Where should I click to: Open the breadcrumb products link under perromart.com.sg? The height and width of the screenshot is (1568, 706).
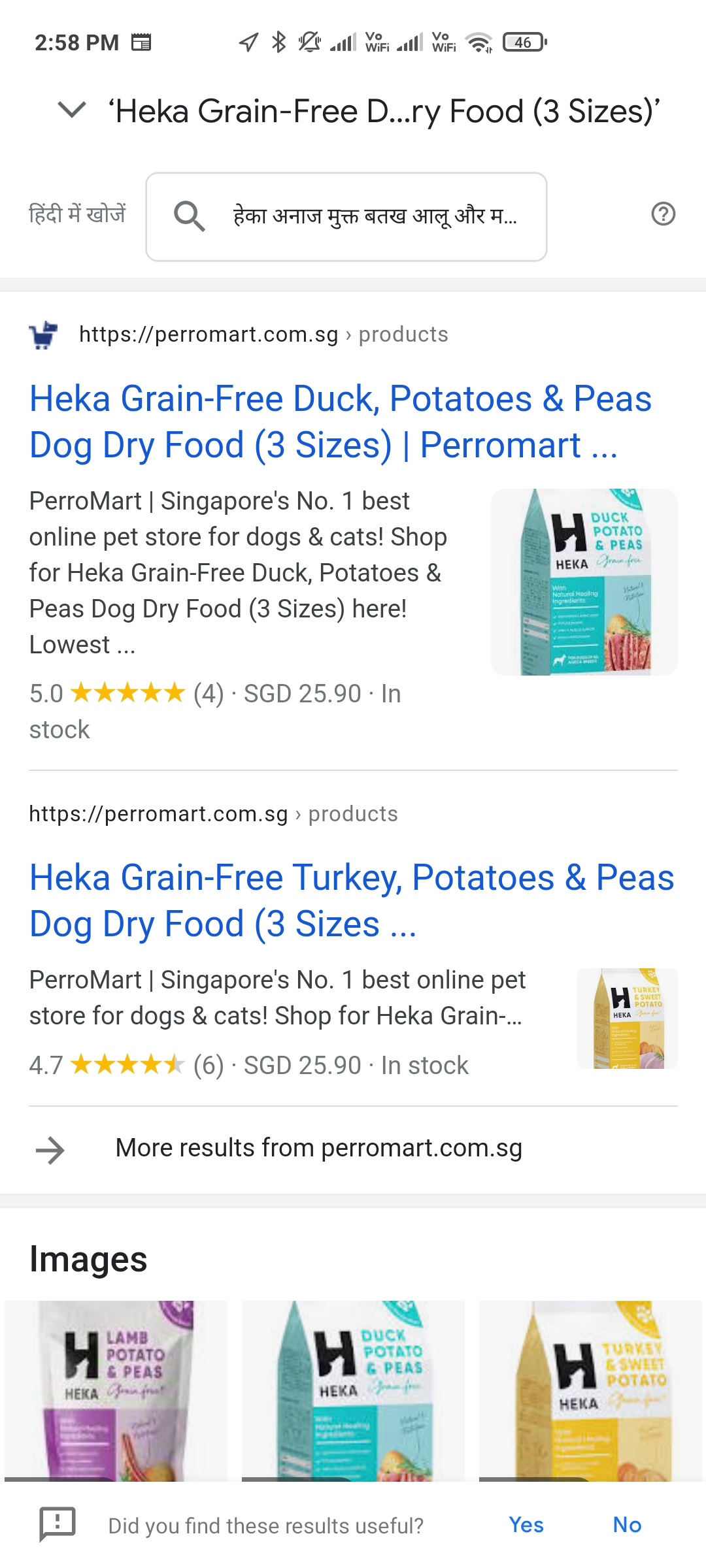[x=404, y=334]
